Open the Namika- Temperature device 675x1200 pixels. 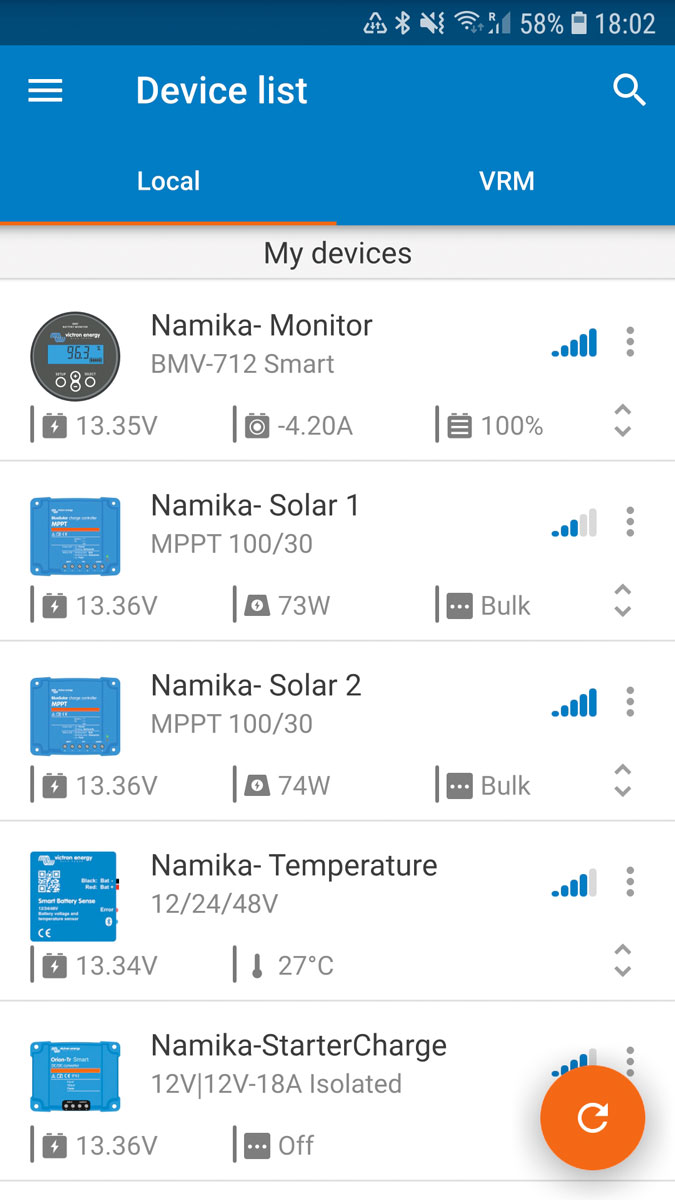337,911
